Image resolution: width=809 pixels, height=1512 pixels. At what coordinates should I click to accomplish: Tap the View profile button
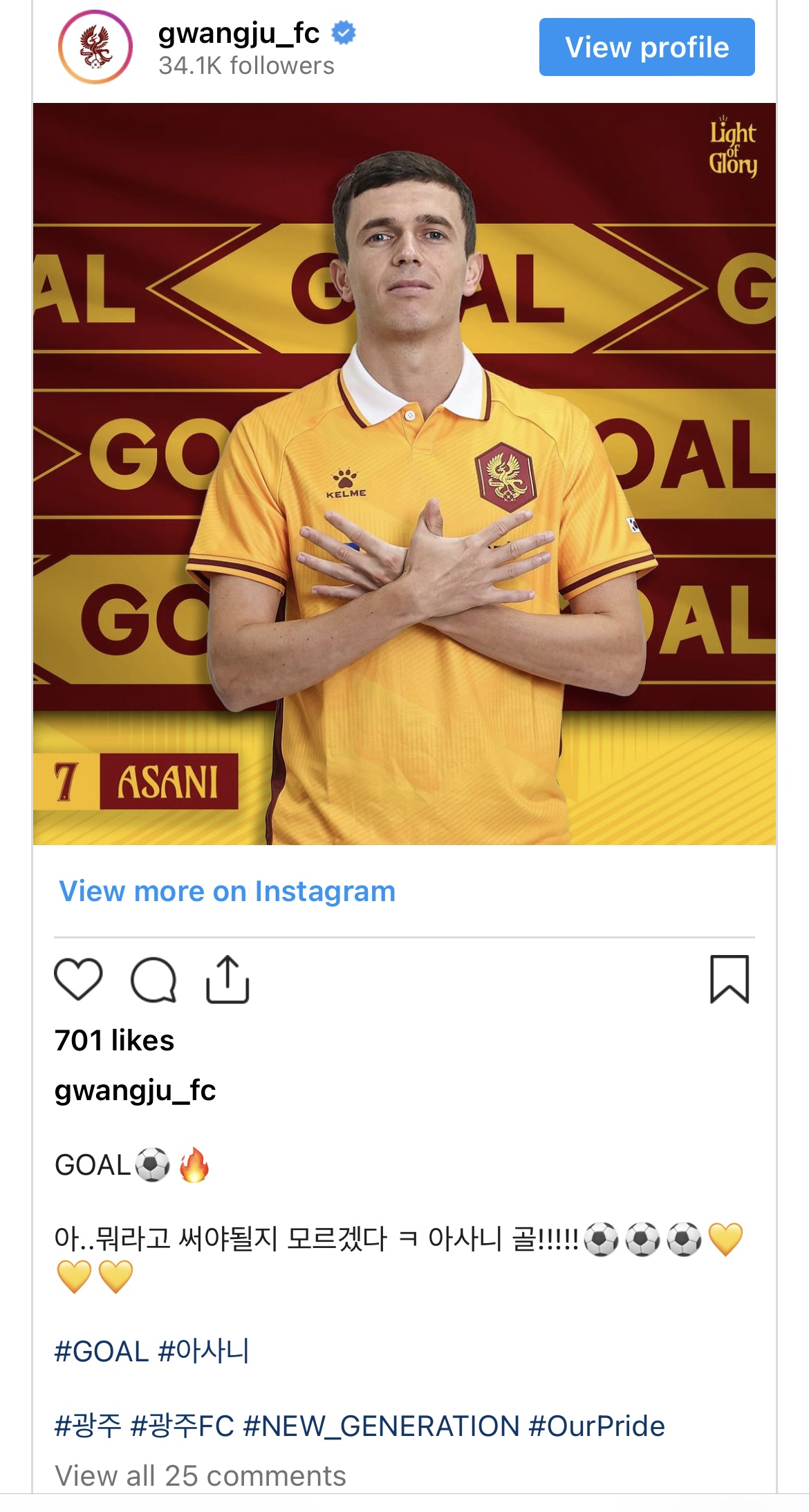[x=647, y=47]
